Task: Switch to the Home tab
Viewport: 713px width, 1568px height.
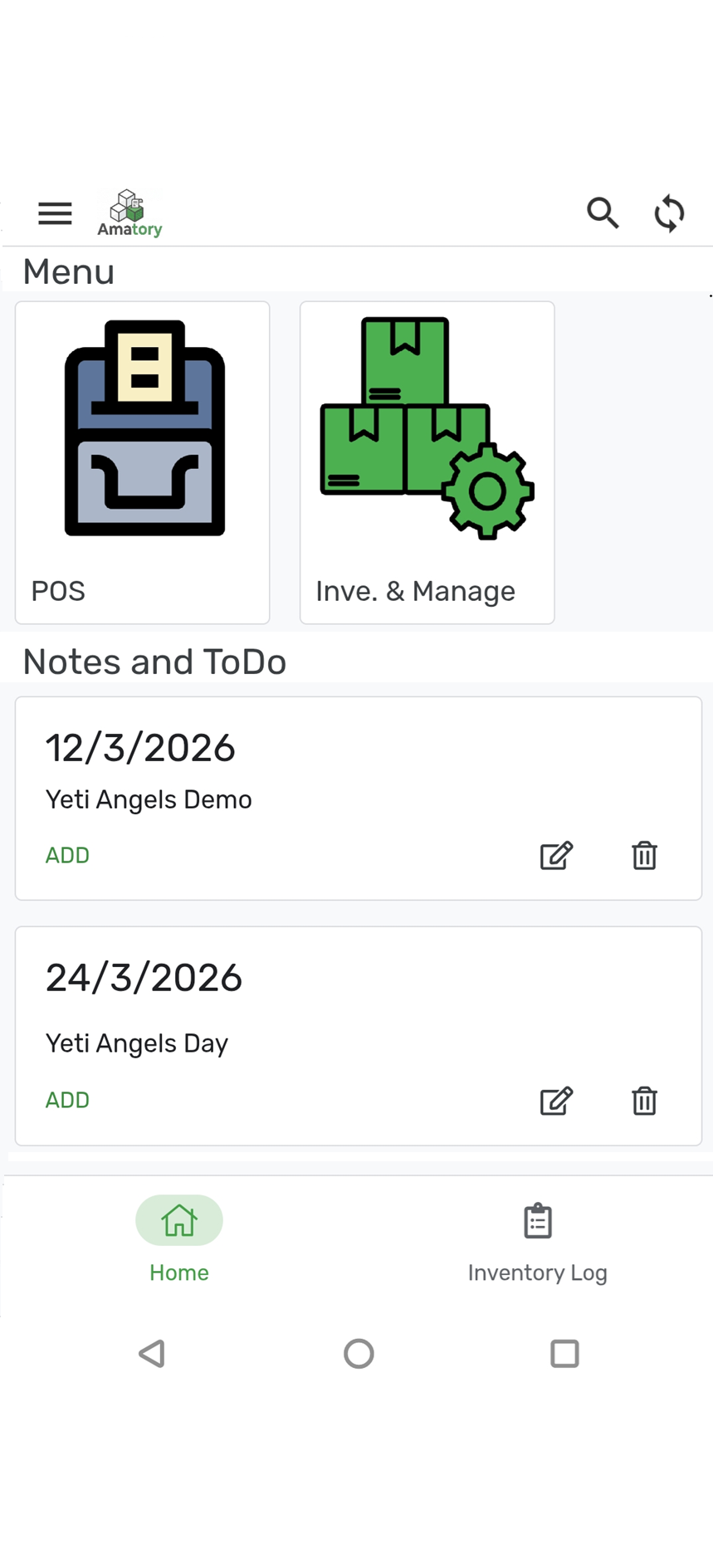Action: (179, 1245)
